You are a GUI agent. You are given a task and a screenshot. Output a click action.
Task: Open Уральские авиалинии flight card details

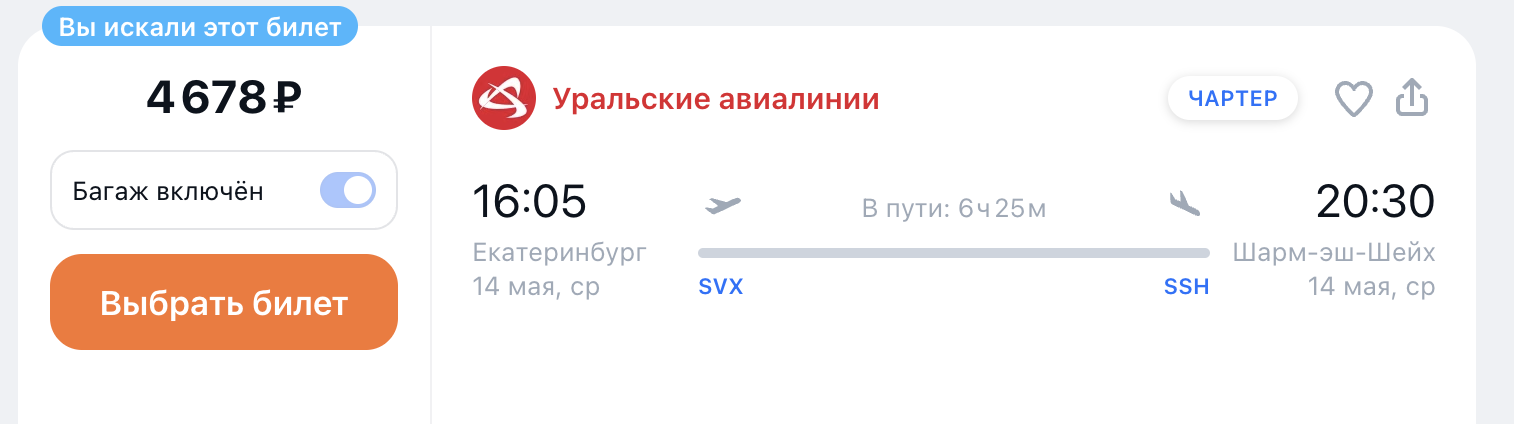tap(714, 99)
